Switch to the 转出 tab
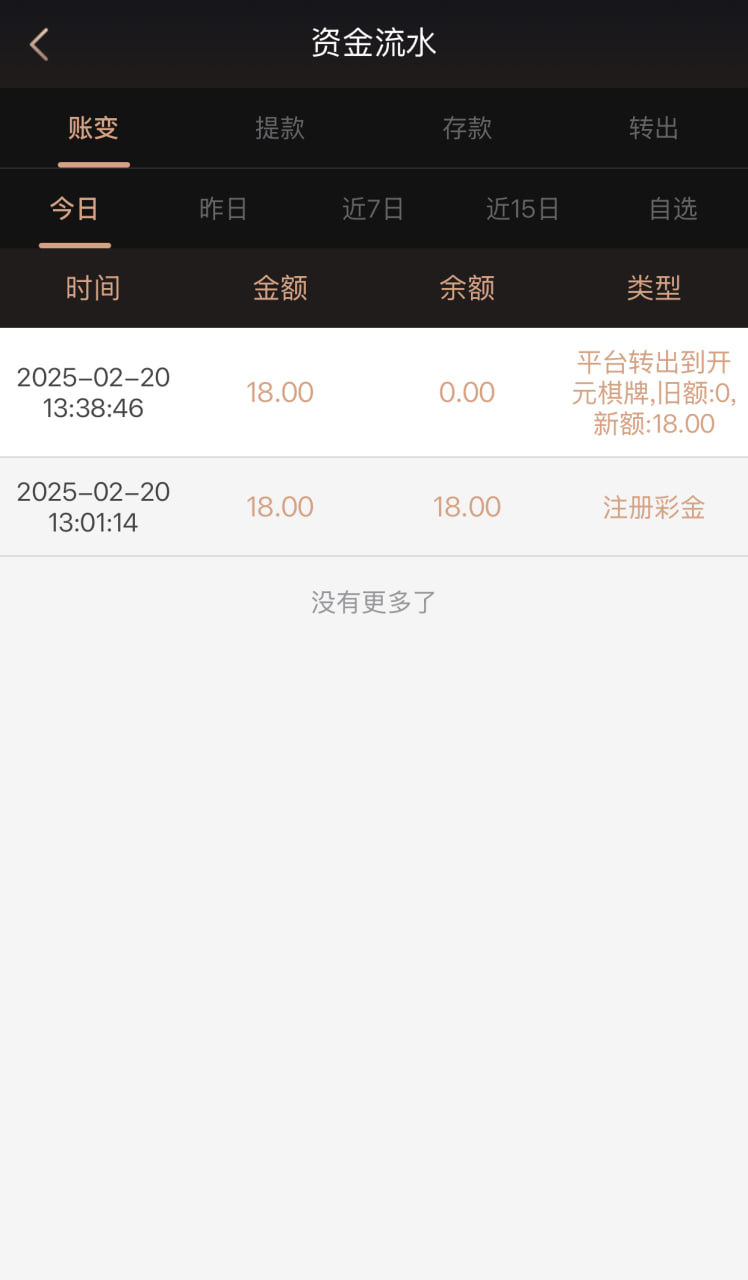The image size is (748, 1280). [x=654, y=128]
